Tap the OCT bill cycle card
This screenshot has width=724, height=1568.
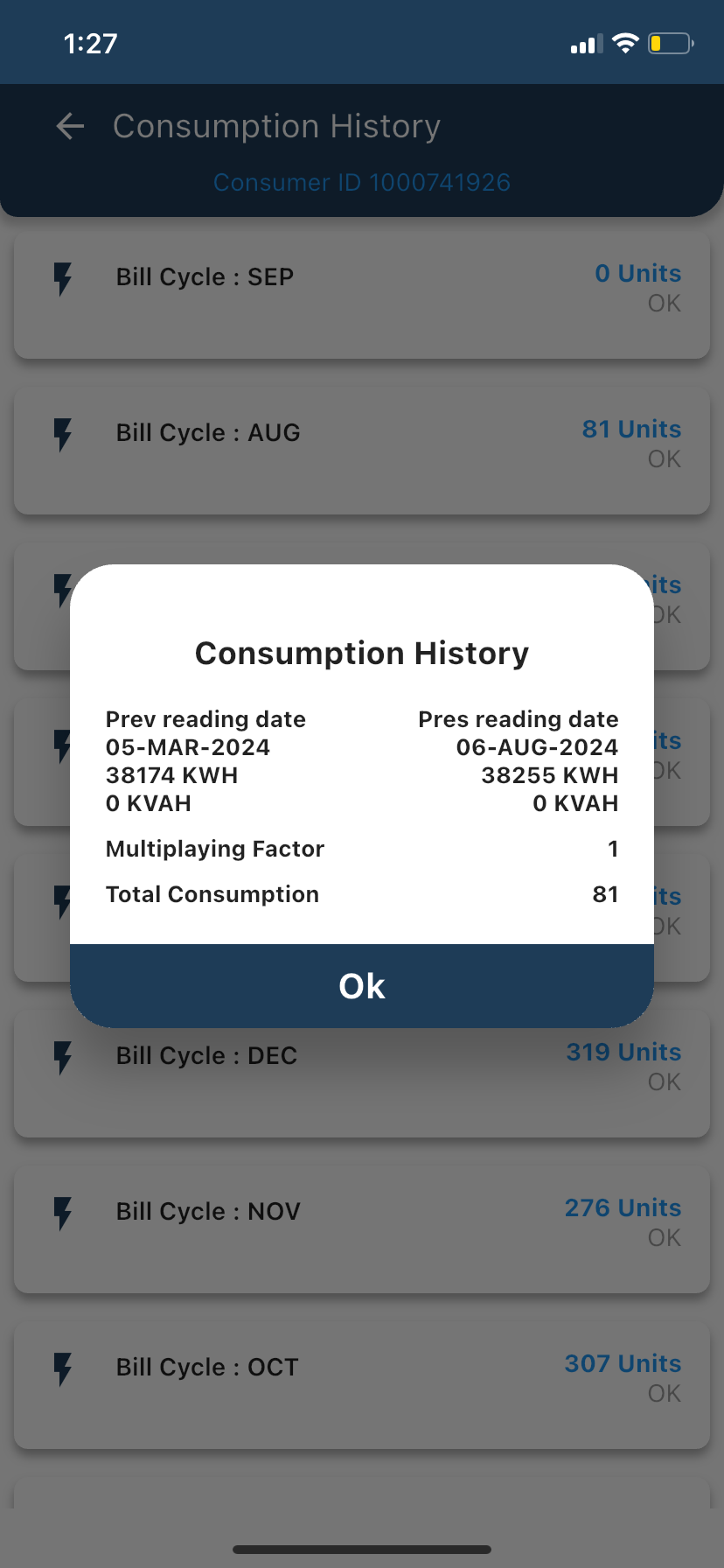pos(362,1384)
